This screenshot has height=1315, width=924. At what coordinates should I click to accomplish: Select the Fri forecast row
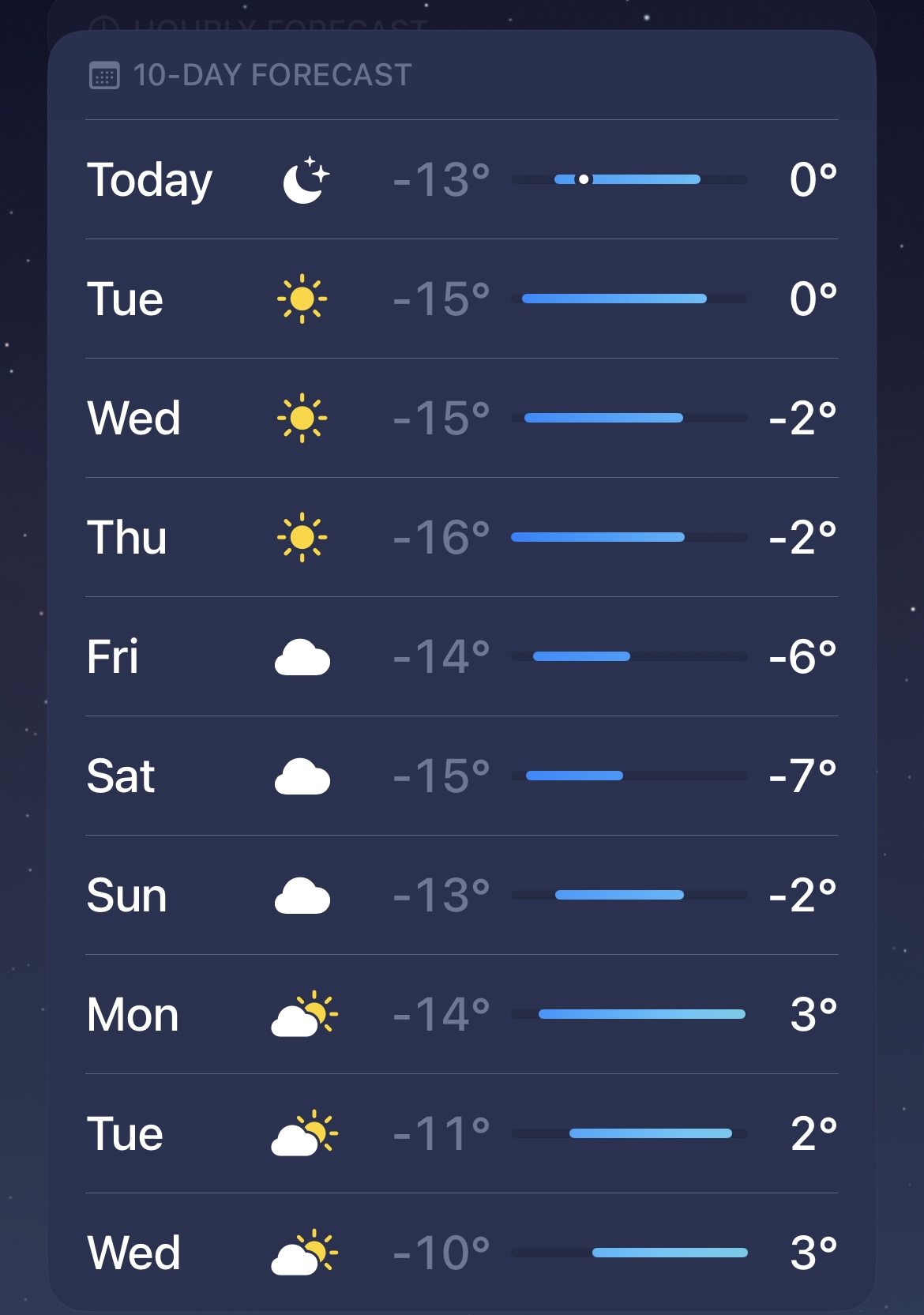click(462, 657)
